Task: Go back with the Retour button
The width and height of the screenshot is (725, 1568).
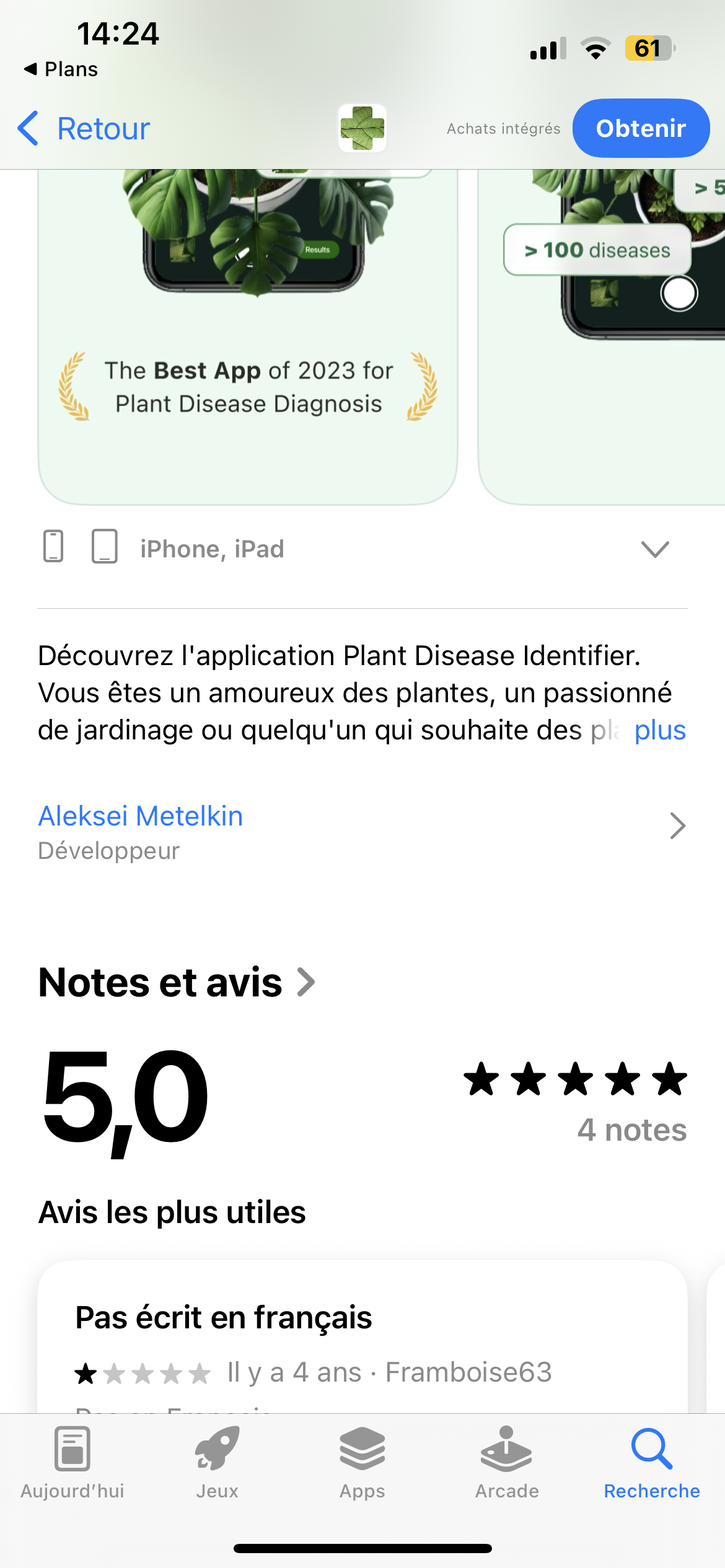Action: pyautogui.click(x=84, y=129)
